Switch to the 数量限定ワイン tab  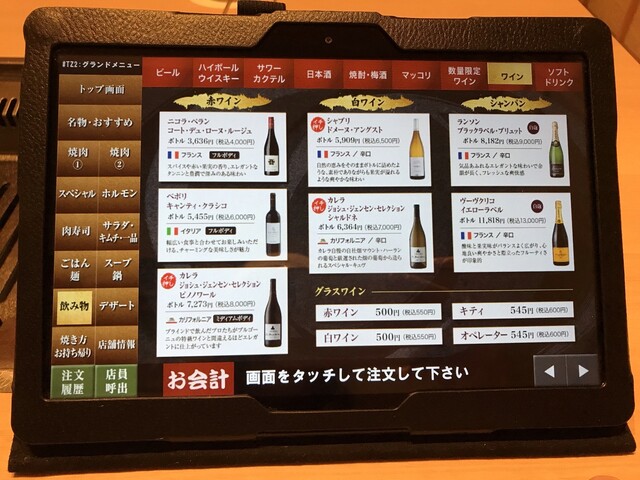464,74
